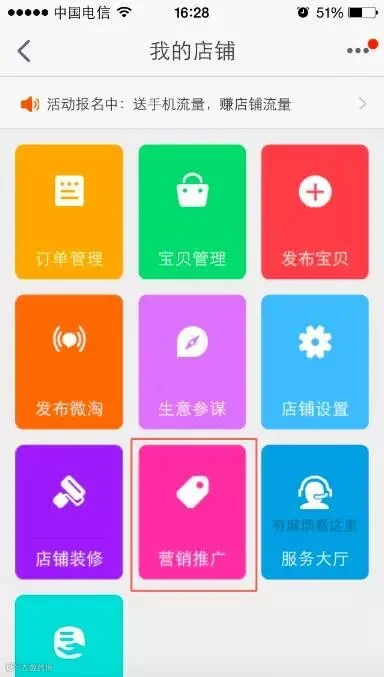Go back using the top-left arrow
The height and width of the screenshot is (677, 384).
(24, 51)
